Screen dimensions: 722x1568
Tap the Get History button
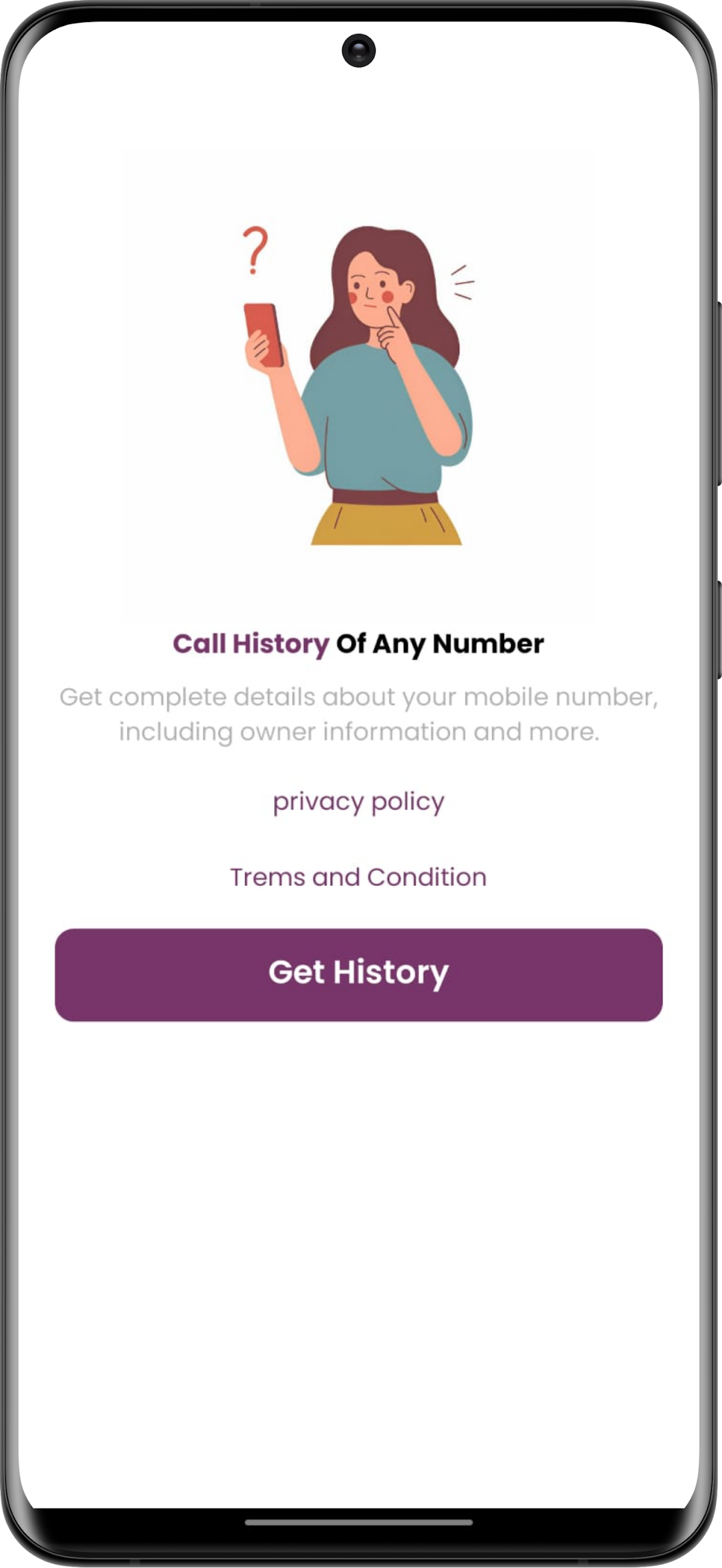tap(358, 974)
